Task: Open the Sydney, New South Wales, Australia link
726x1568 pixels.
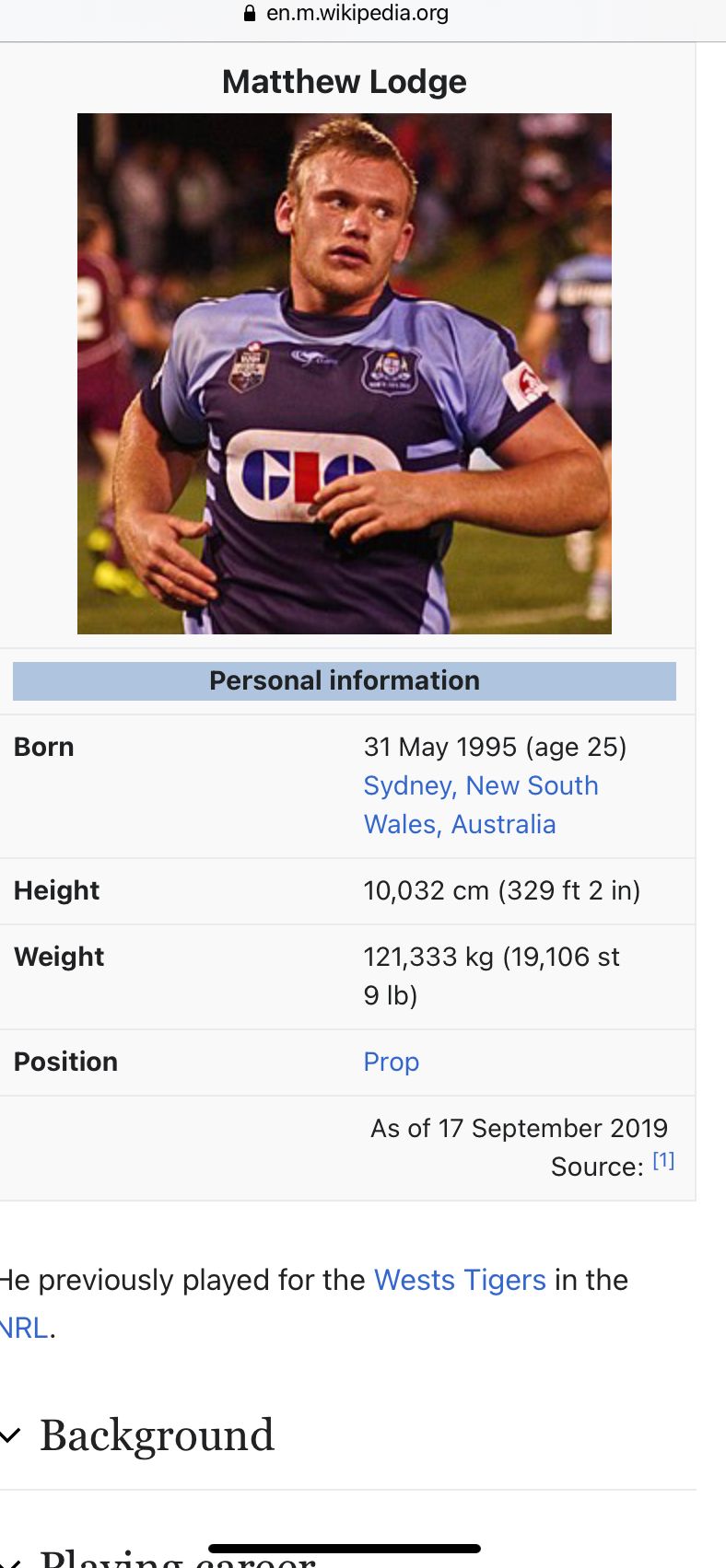Action: point(480,786)
